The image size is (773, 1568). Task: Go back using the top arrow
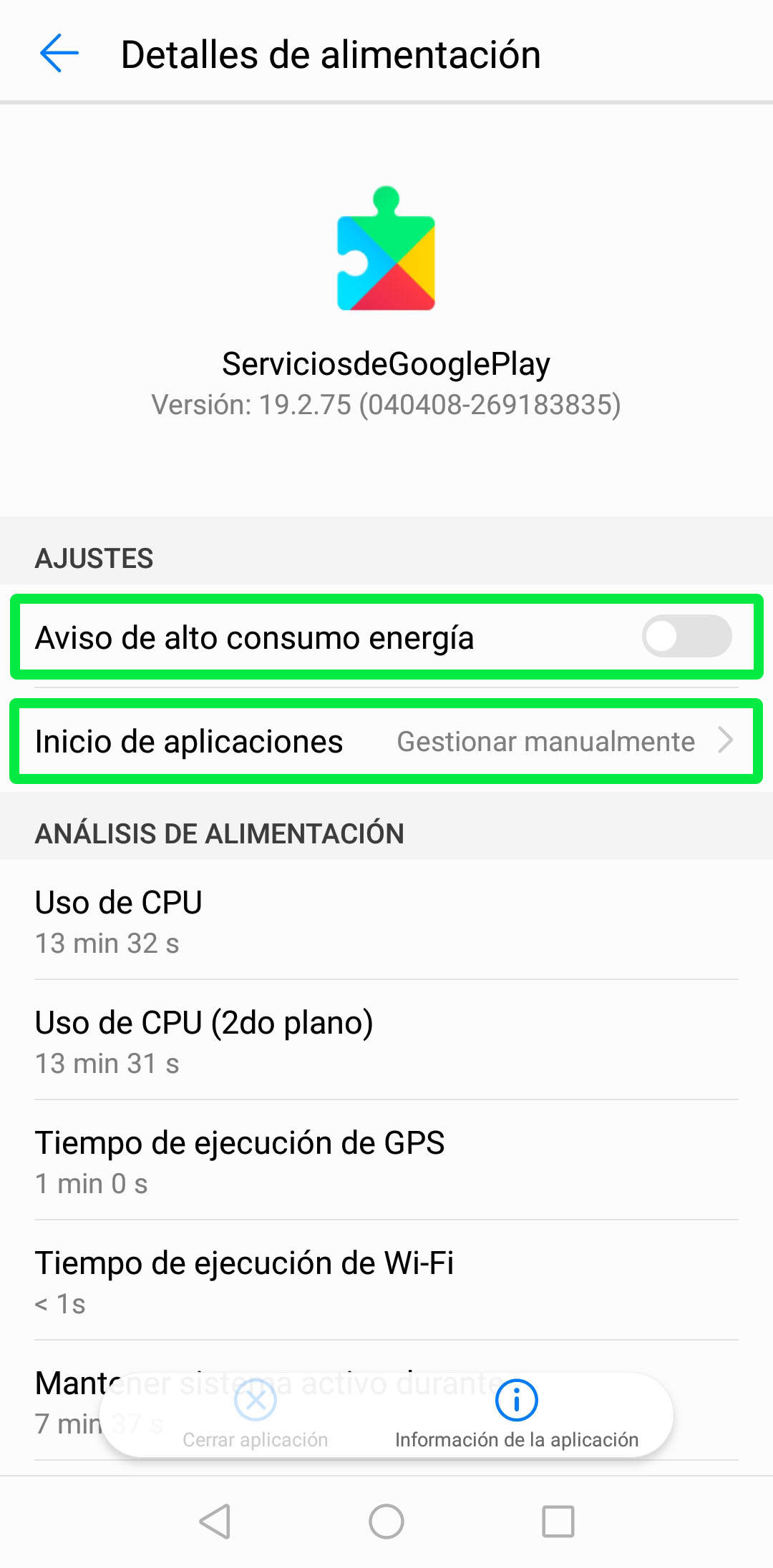(59, 53)
